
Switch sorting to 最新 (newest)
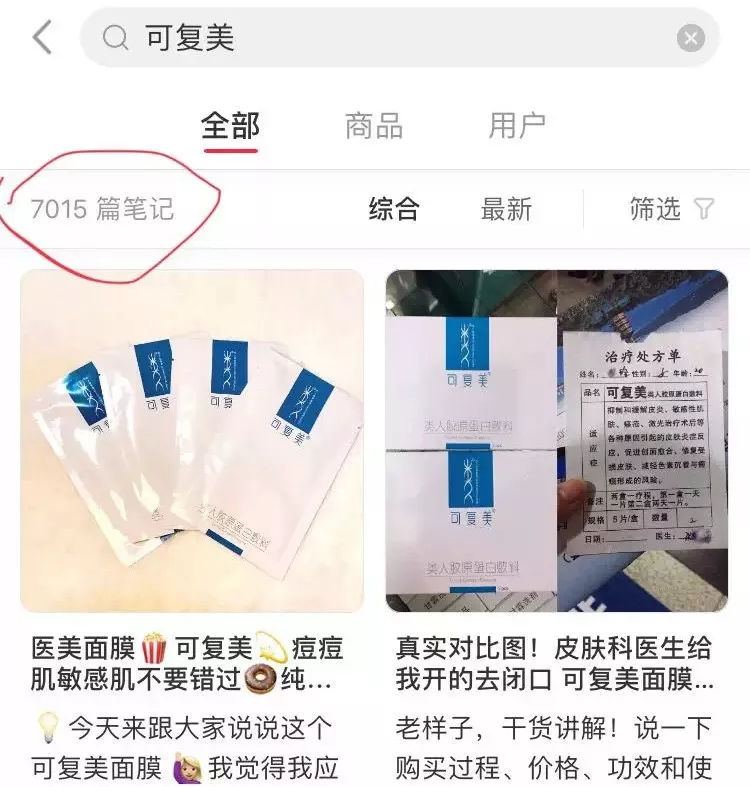pyautogui.click(x=505, y=210)
